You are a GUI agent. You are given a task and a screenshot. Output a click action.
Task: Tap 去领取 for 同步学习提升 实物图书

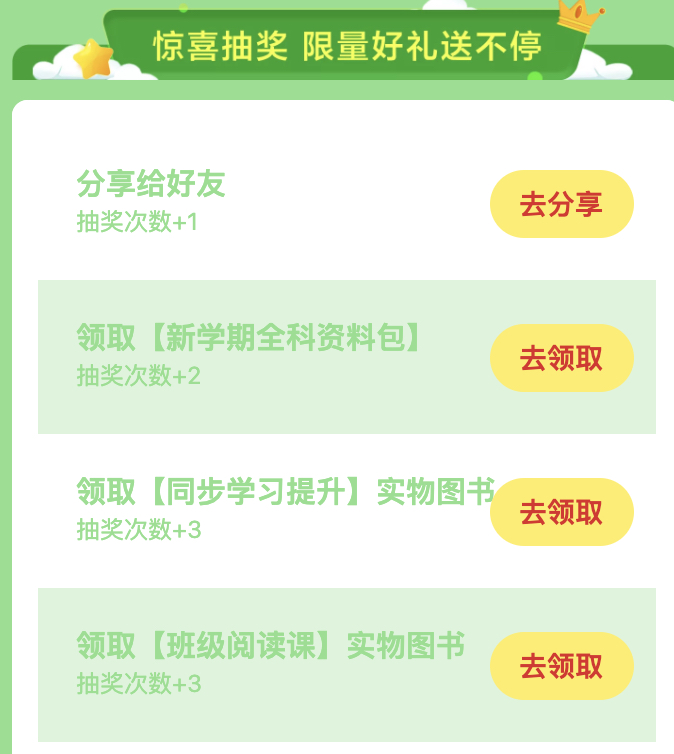[561, 512]
